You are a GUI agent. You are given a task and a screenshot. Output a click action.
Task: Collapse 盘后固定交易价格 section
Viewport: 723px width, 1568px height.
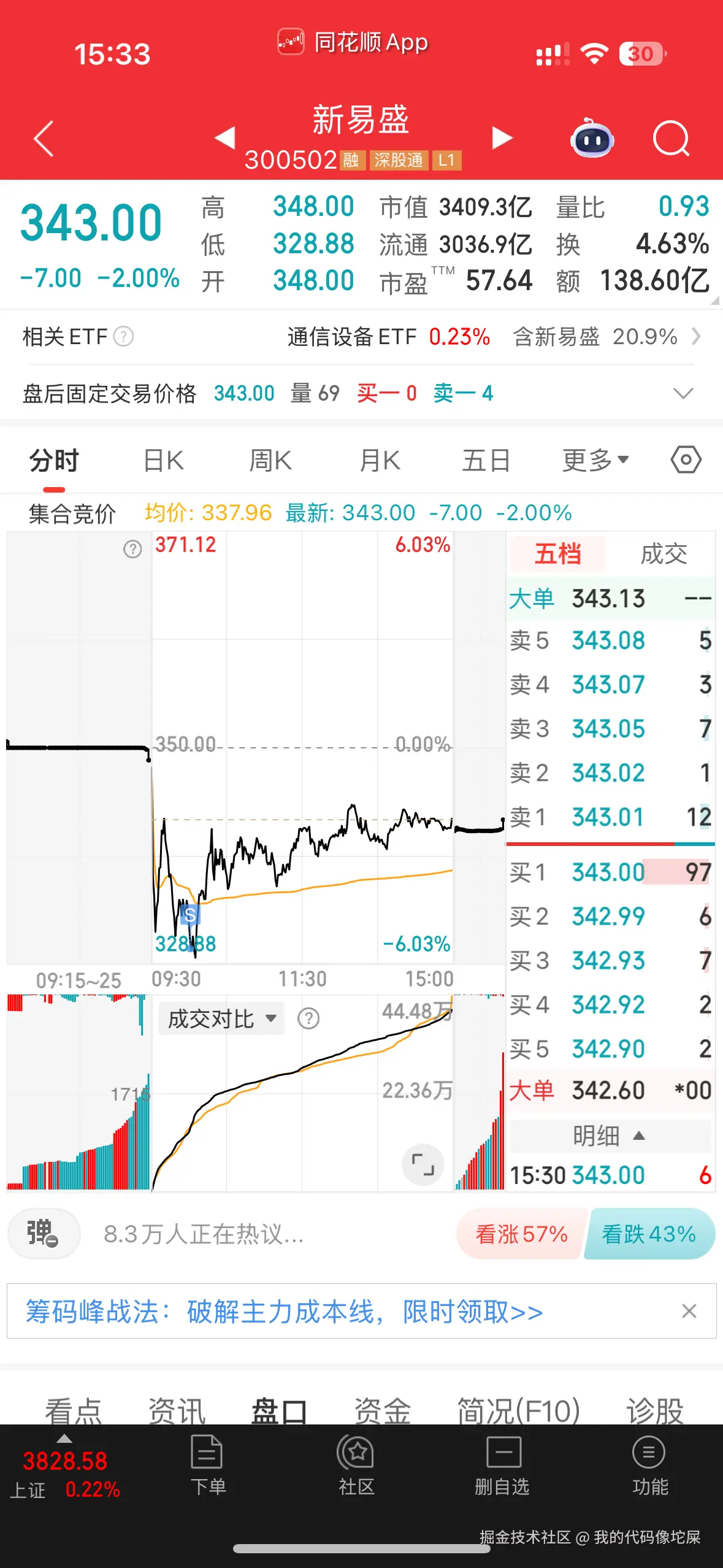[x=683, y=392]
